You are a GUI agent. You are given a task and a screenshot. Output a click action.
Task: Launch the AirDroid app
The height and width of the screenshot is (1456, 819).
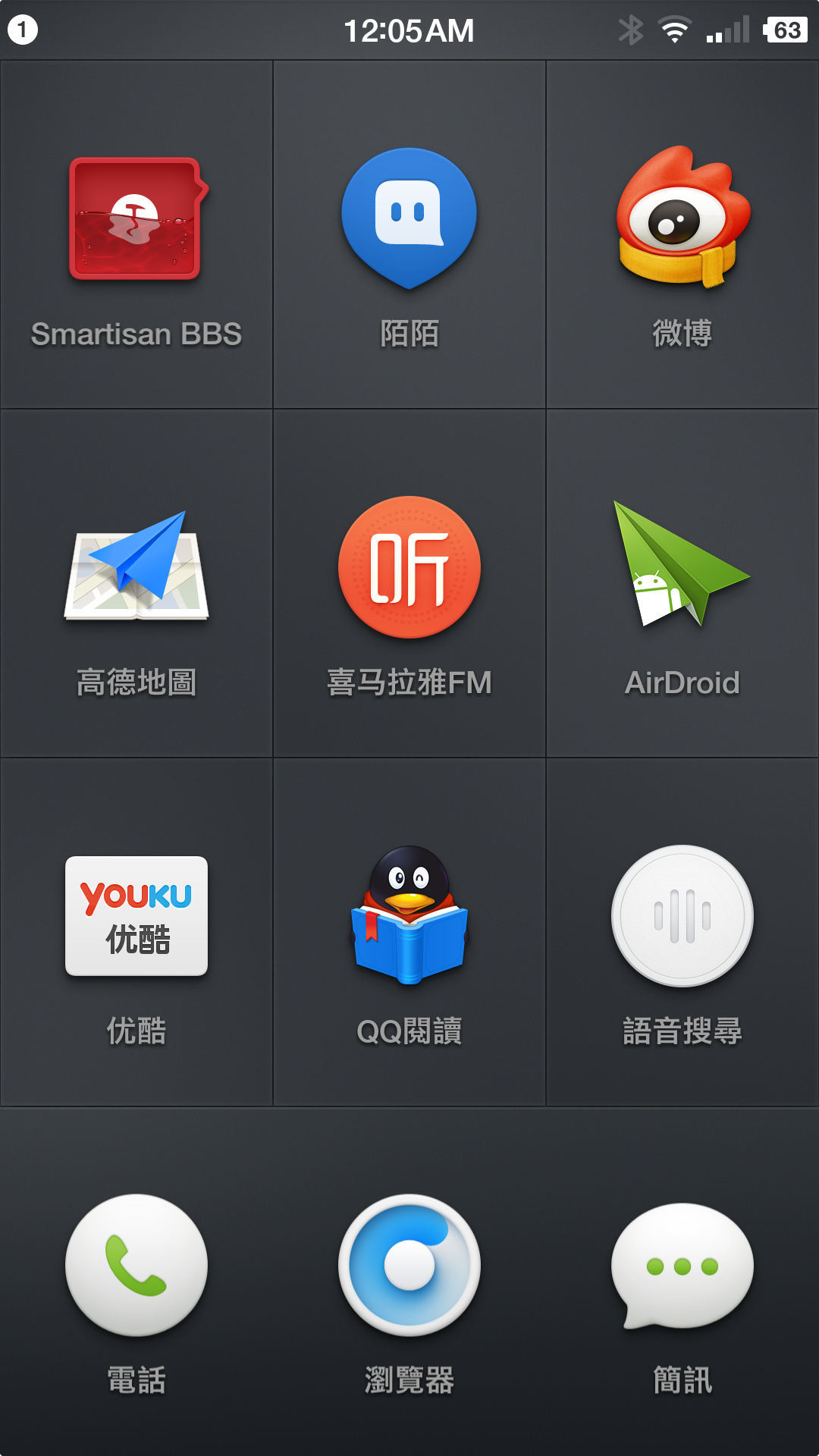682,568
